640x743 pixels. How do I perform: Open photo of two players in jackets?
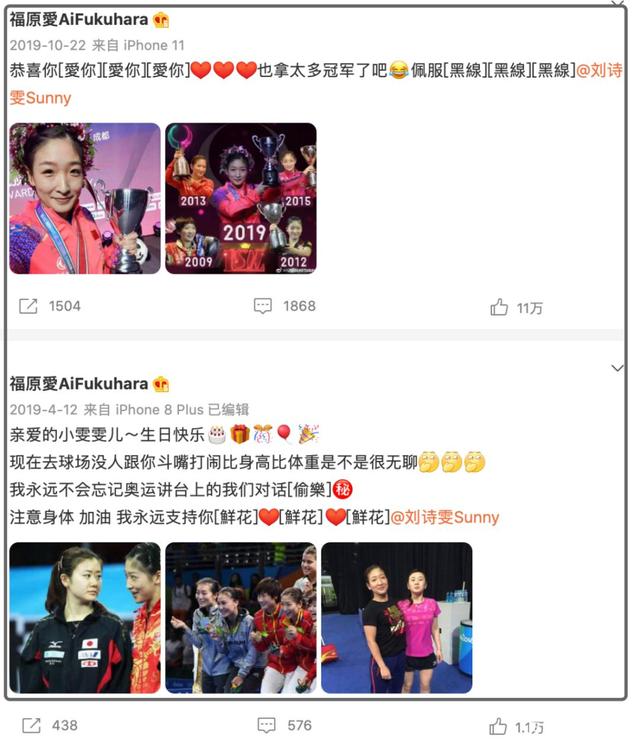tap(85, 618)
